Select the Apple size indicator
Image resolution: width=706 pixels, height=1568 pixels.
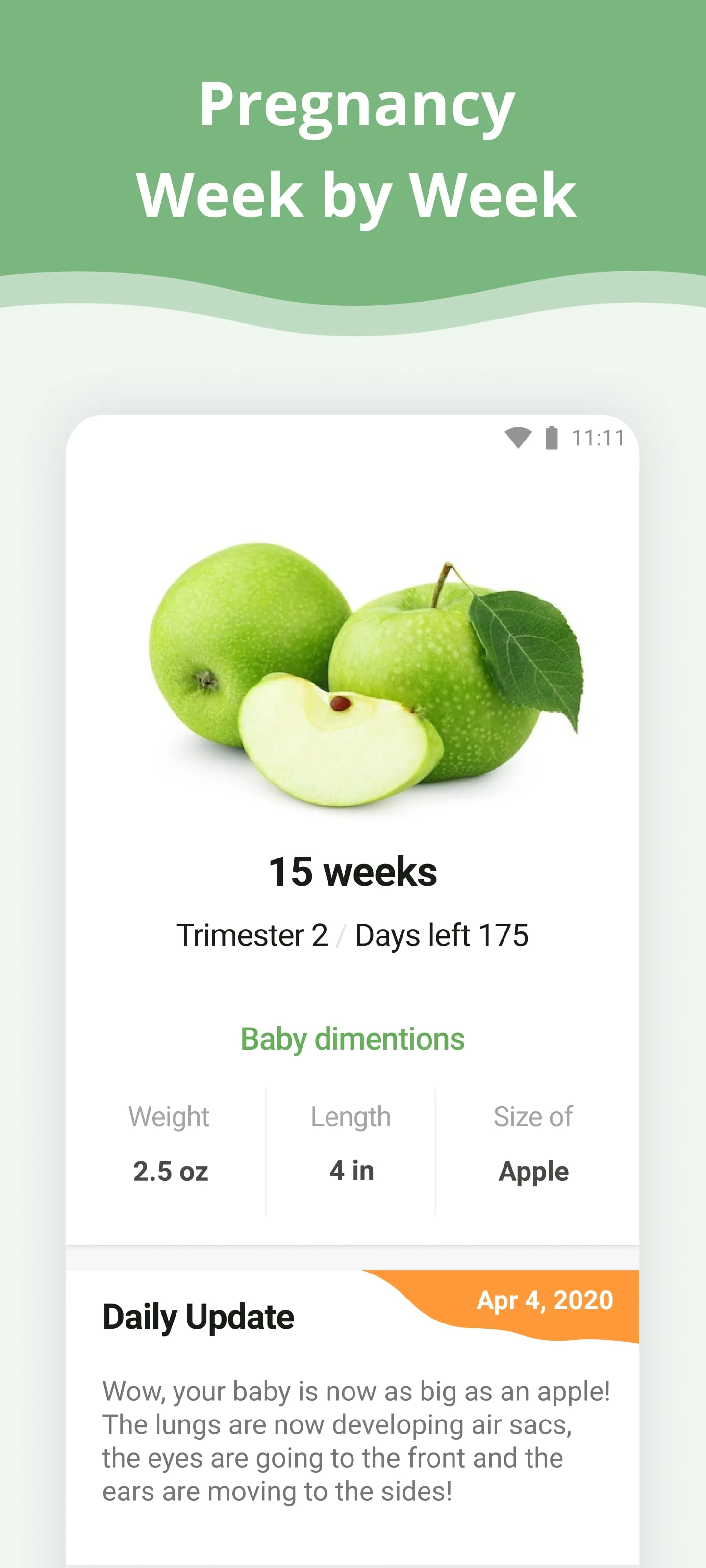[x=533, y=1169]
